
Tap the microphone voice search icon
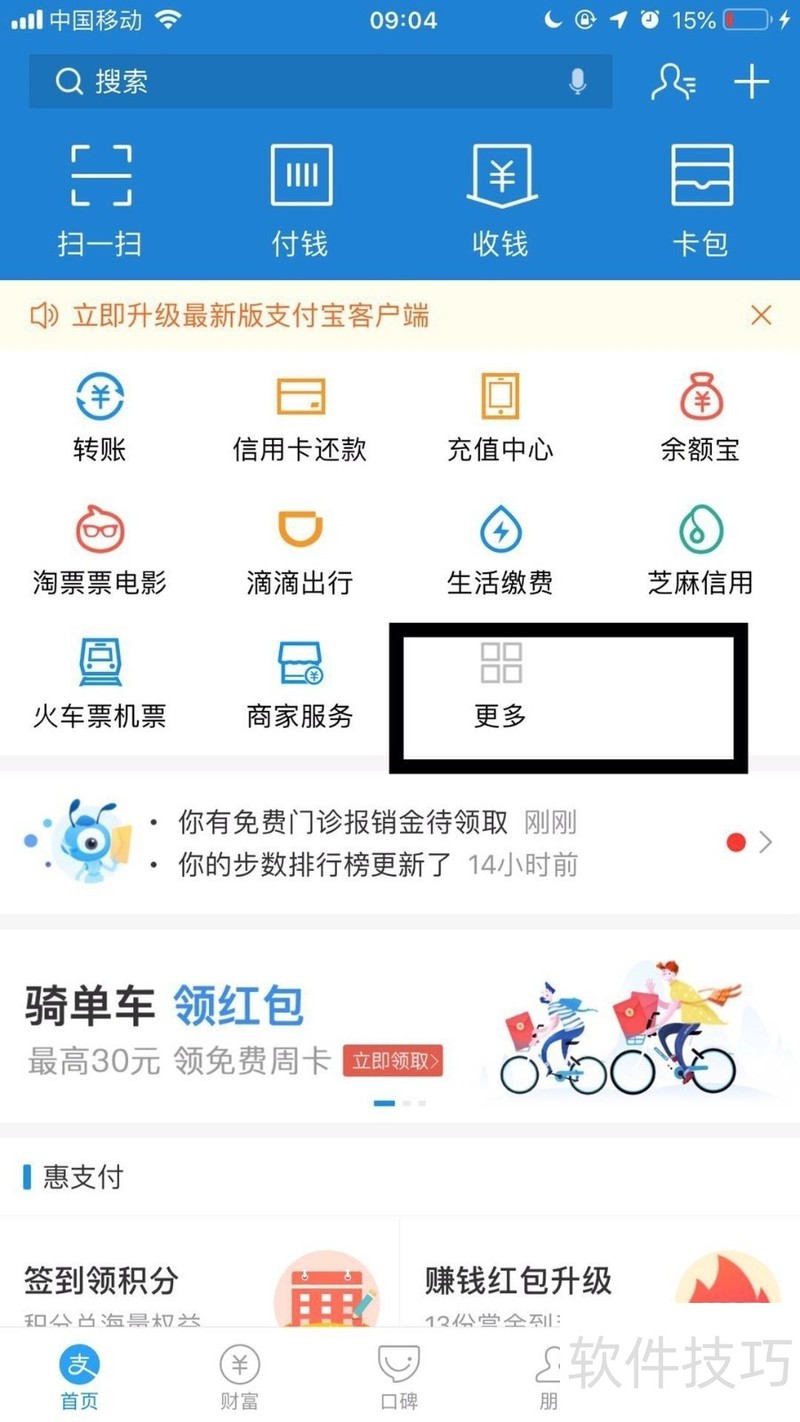click(577, 82)
